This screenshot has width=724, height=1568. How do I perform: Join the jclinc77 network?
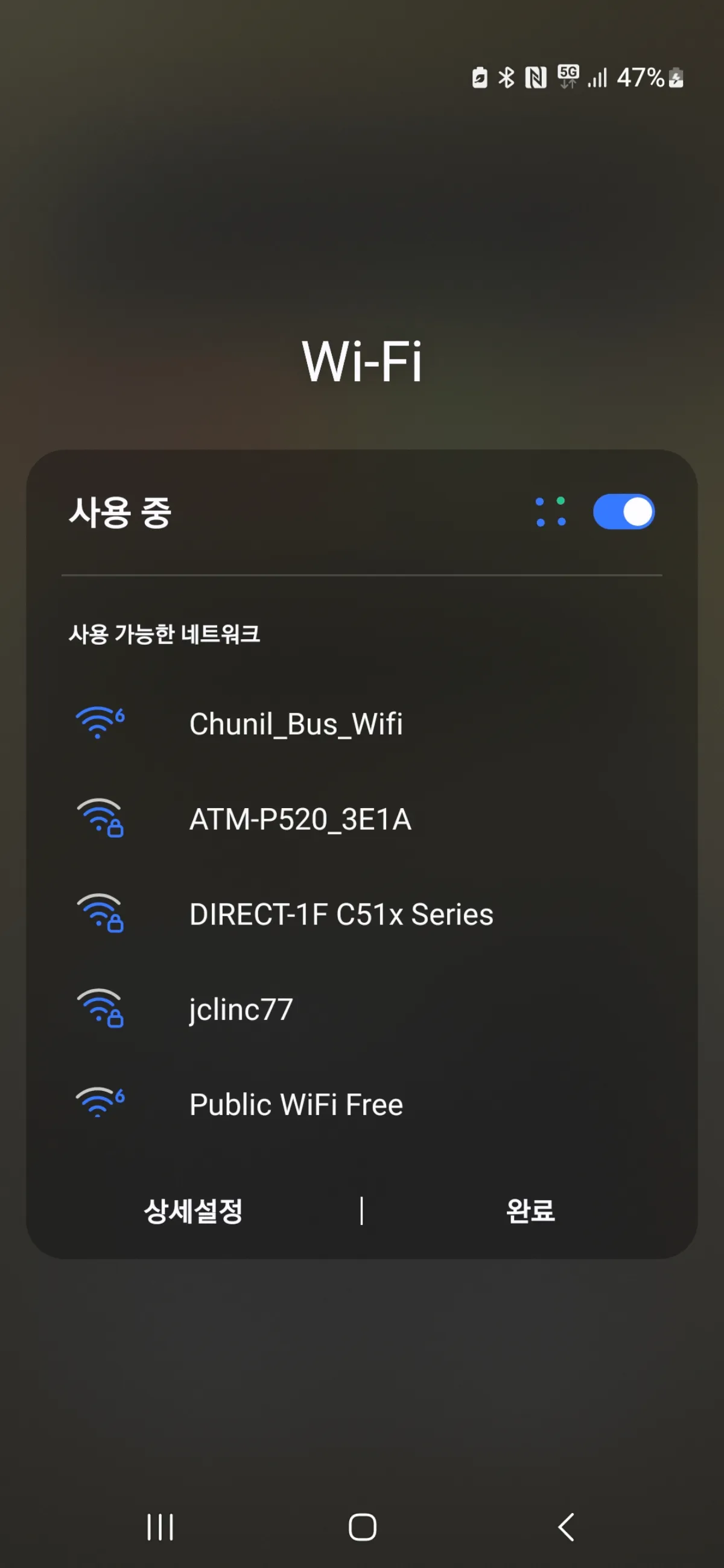coord(361,1009)
